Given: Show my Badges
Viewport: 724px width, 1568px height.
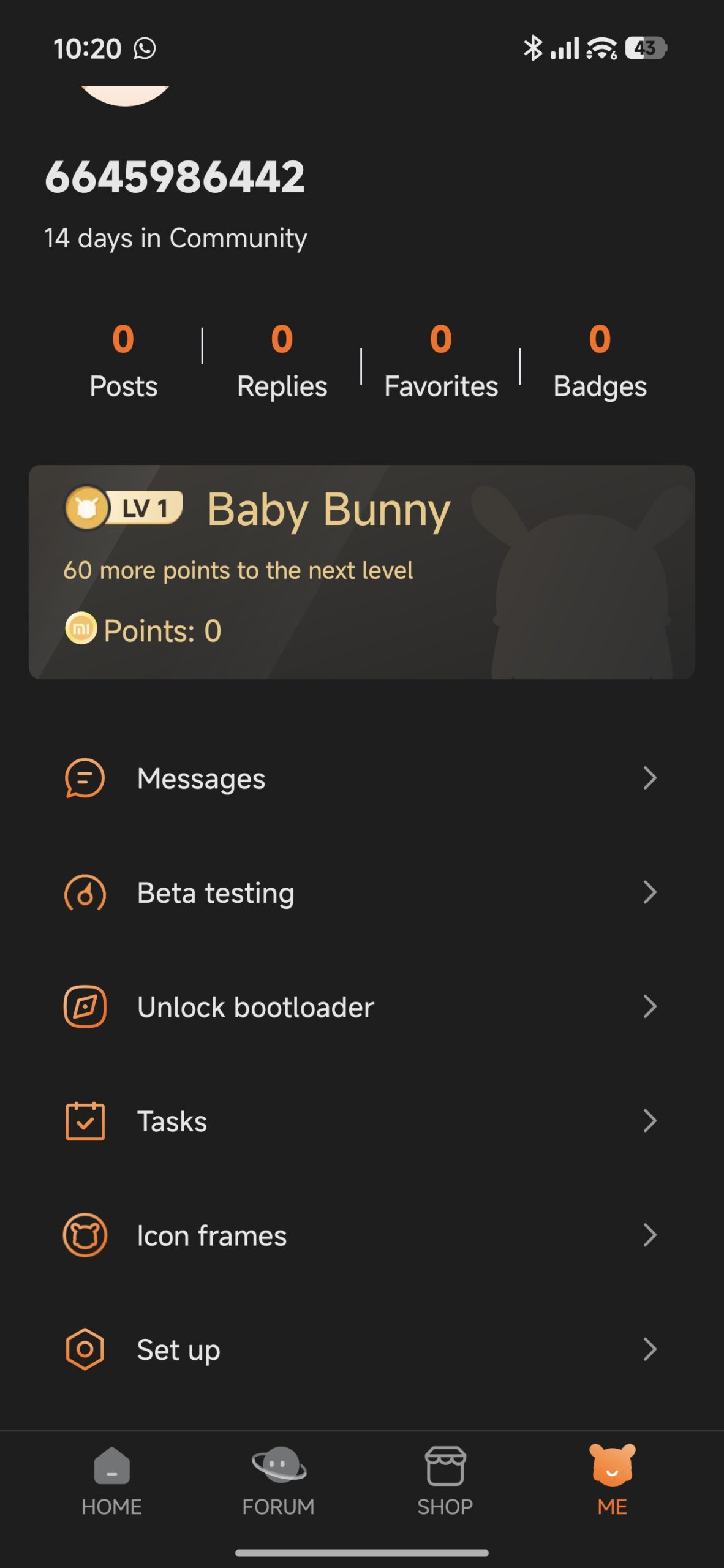Looking at the screenshot, I should (x=600, y=362).
